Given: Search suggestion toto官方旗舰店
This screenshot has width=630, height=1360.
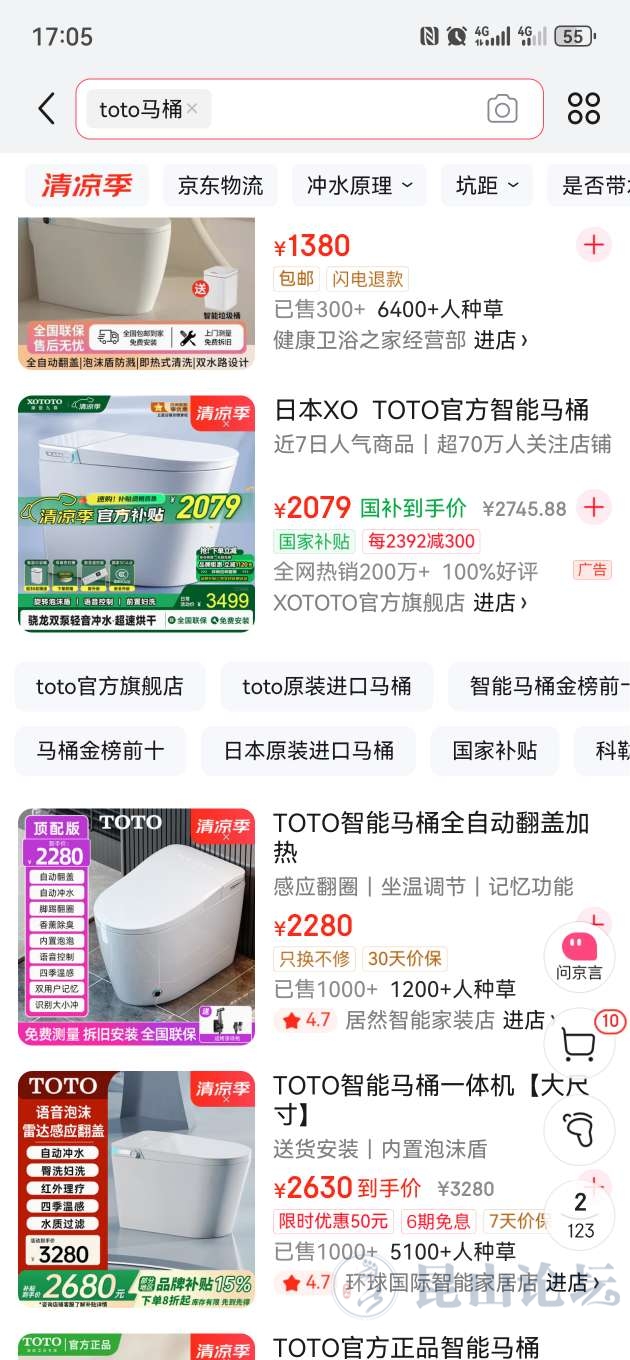Looking at the screenshot, I should tap(110, 686).
